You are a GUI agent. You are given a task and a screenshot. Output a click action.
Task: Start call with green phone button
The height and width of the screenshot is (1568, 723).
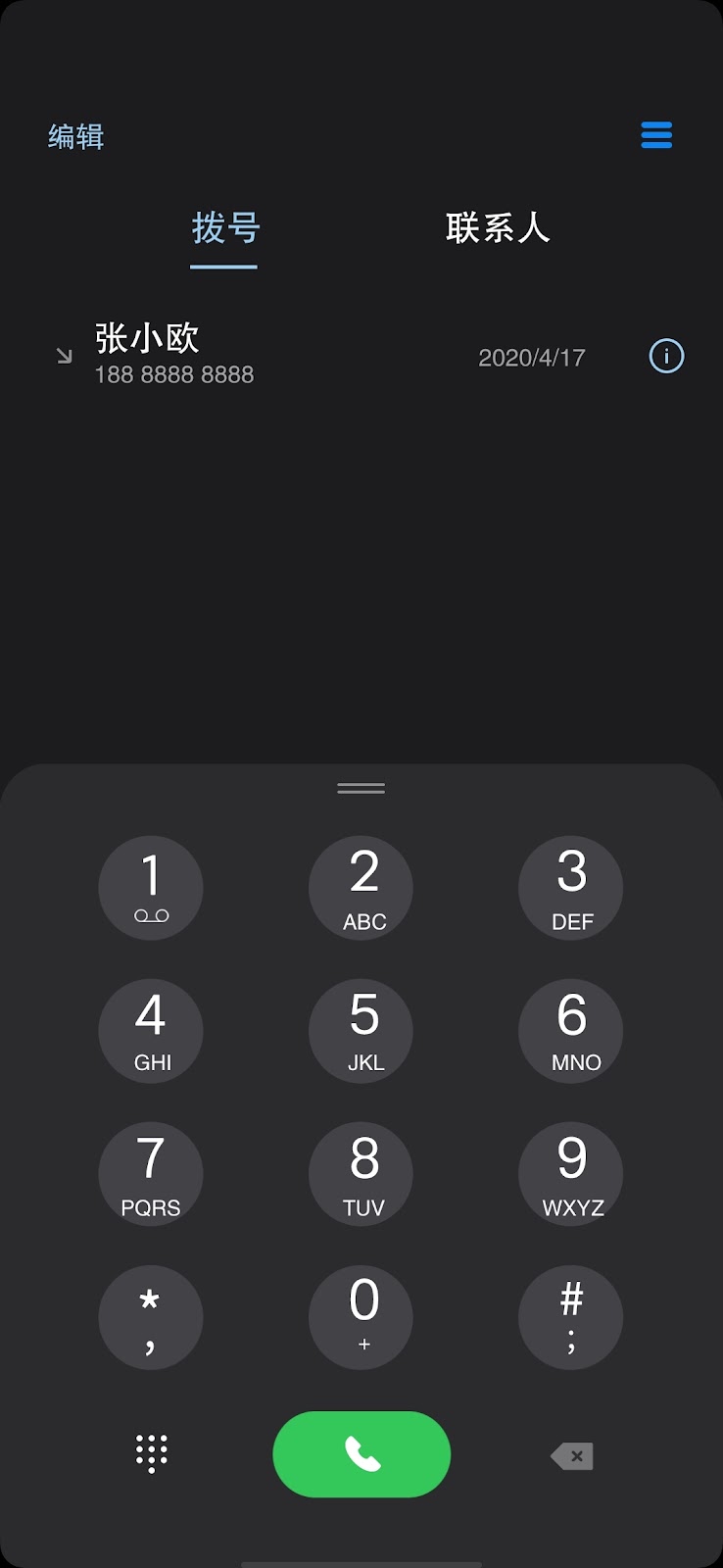pos(361,1454)
